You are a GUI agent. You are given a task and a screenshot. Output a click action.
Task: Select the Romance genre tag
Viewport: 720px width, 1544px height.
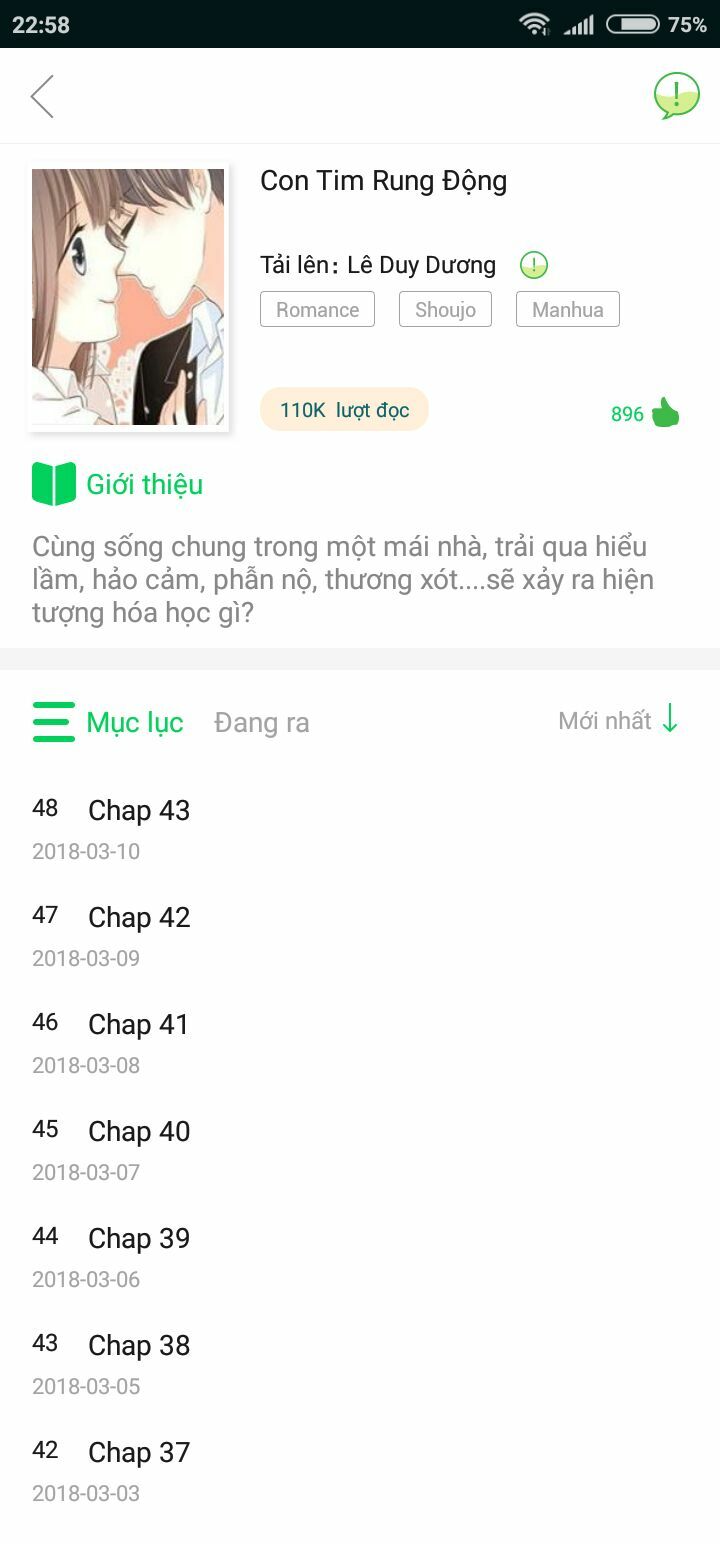tap(317, 309)
